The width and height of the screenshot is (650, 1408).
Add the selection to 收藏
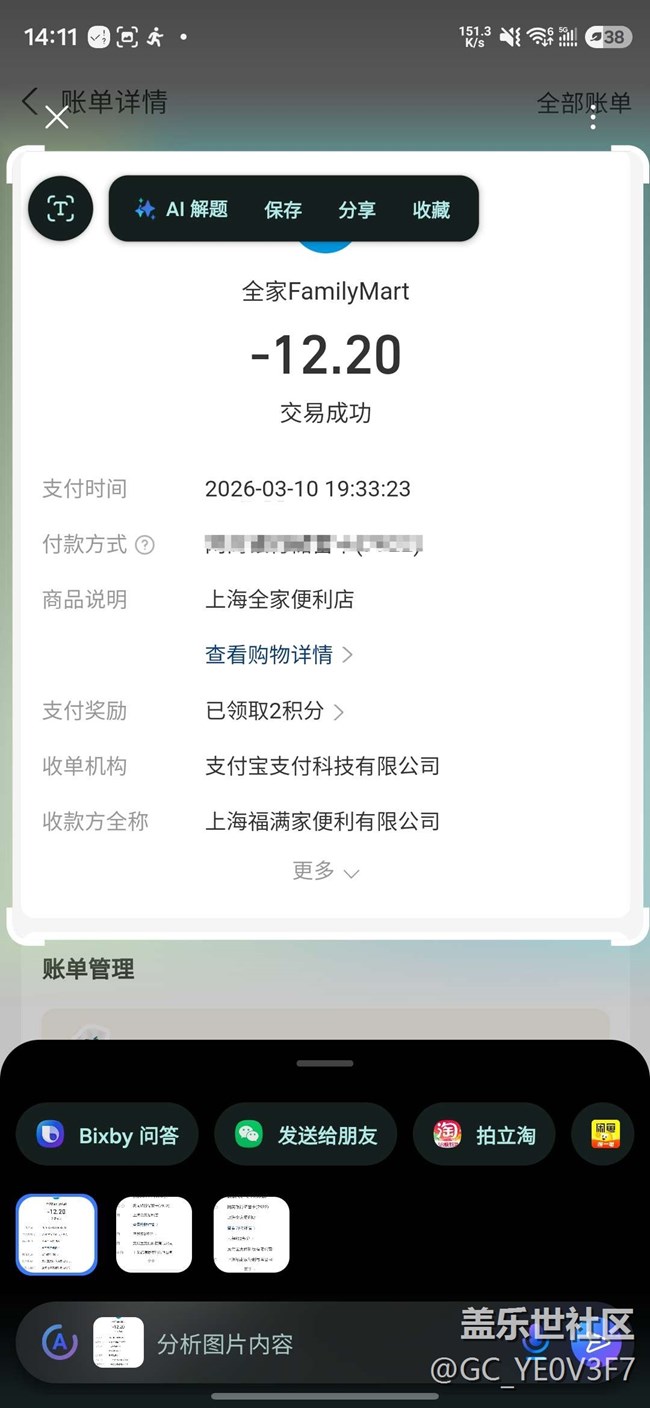[431, 210]
